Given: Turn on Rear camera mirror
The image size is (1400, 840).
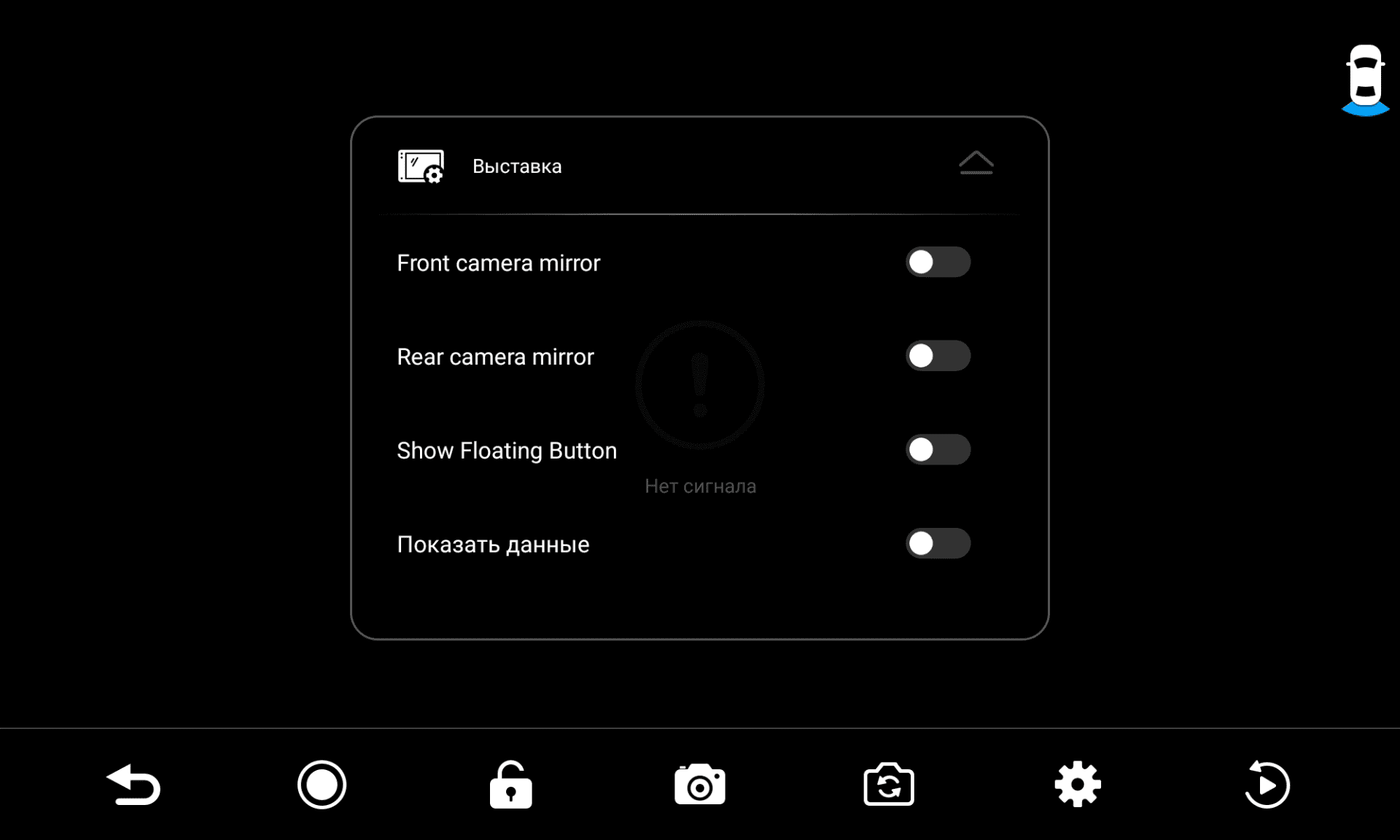Looking at the screenshot, I should coord(938,357).
